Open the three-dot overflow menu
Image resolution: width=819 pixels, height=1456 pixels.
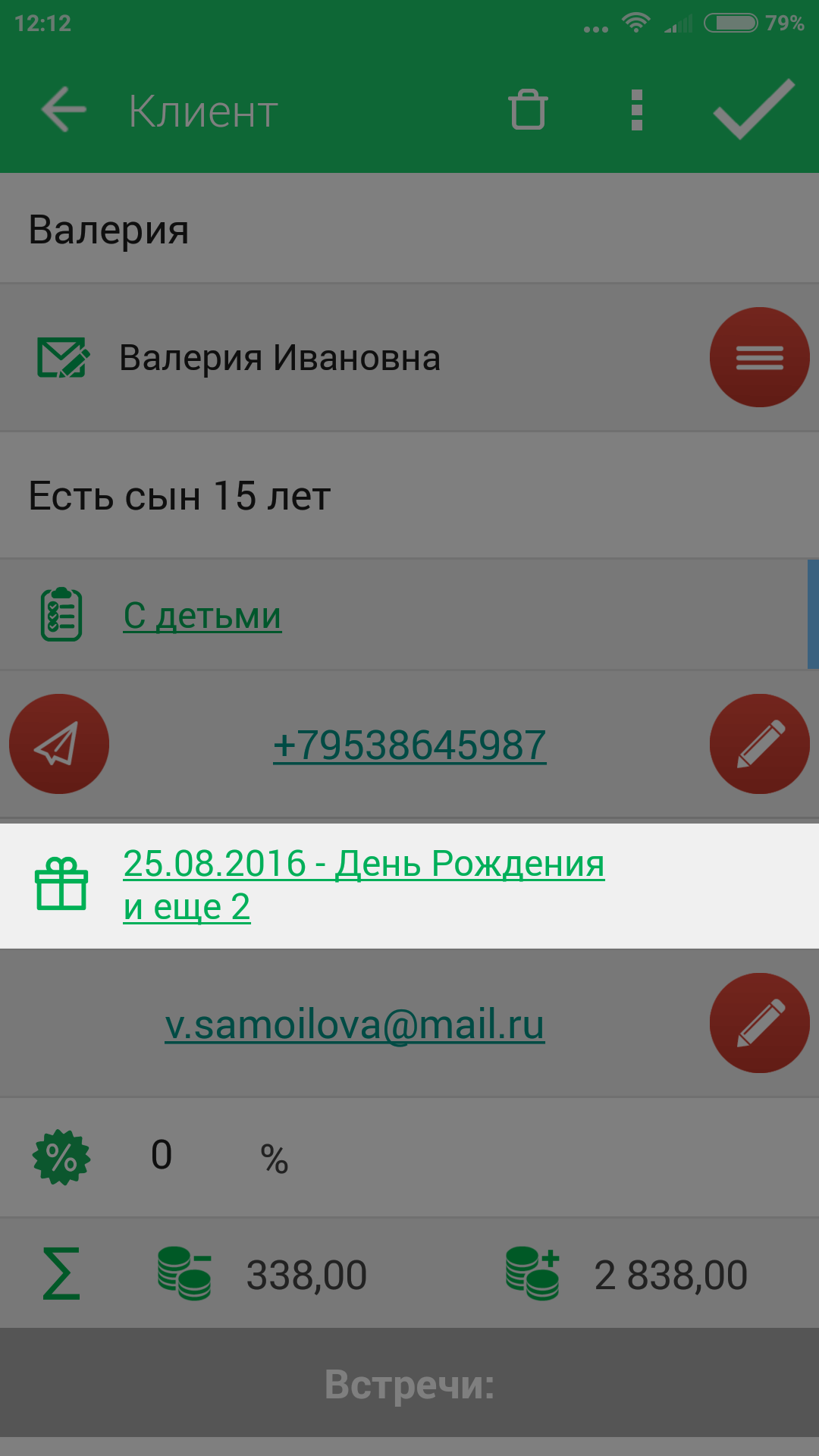[x=637, y=111]
